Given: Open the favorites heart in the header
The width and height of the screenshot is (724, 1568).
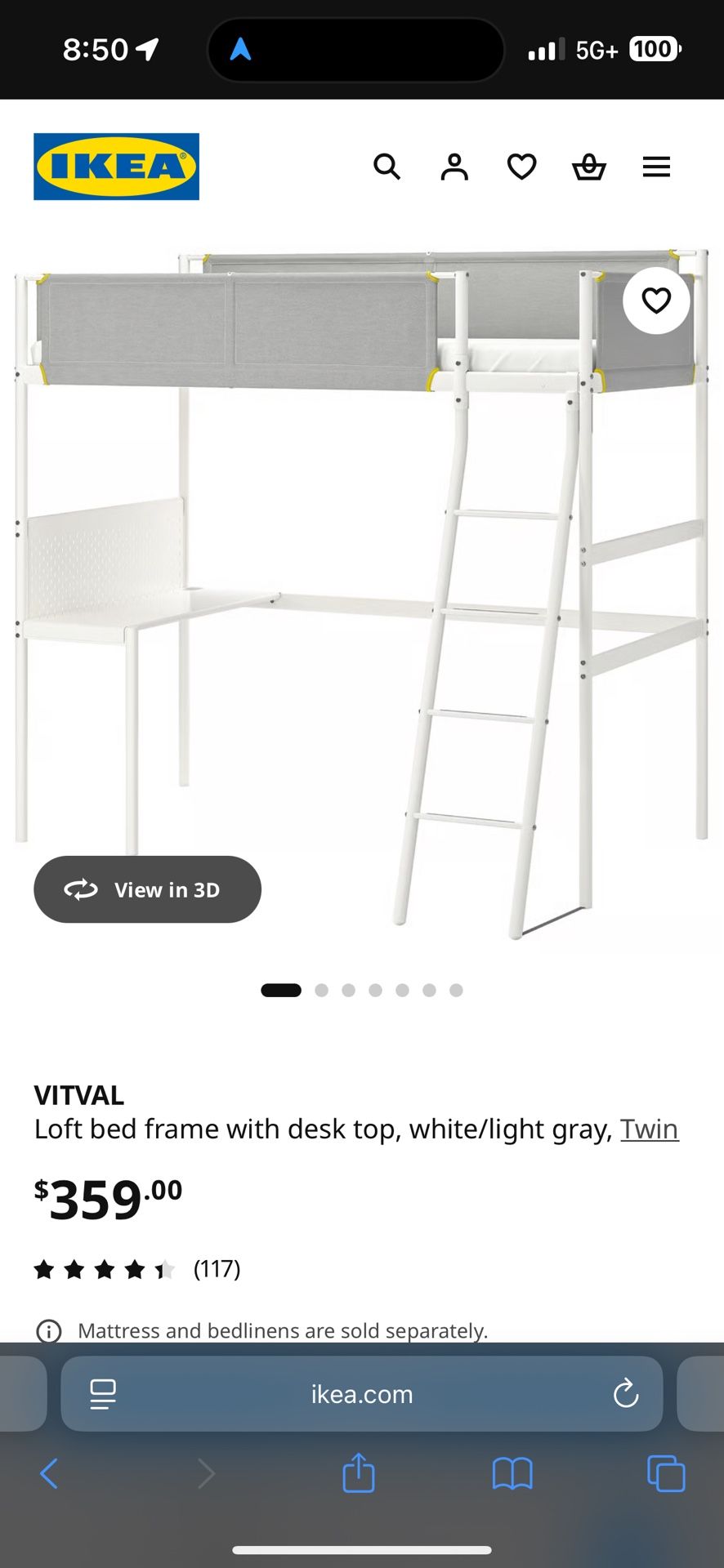Looking at the screenshot, I should pos(521,167).
